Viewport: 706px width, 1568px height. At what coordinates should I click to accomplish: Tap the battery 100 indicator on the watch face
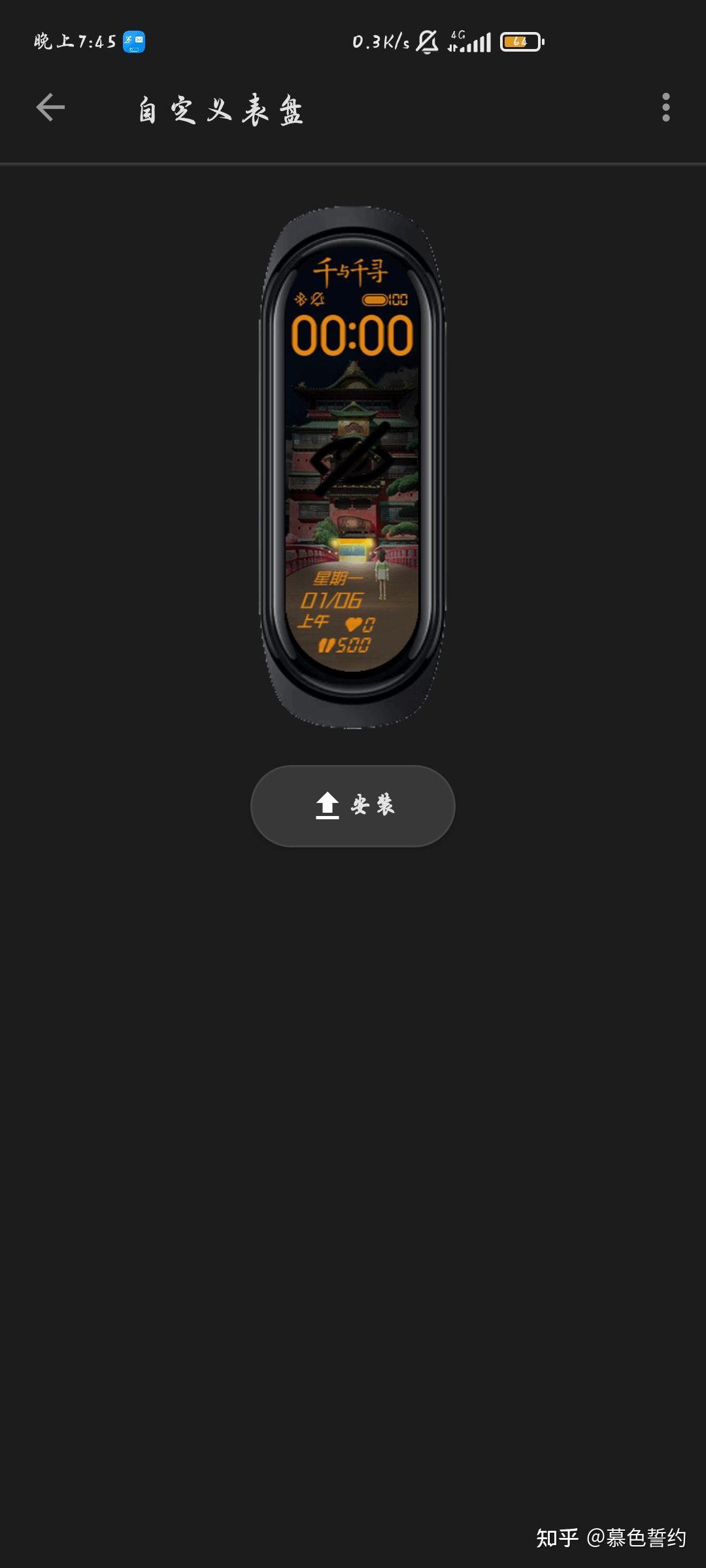pos(386,300)
